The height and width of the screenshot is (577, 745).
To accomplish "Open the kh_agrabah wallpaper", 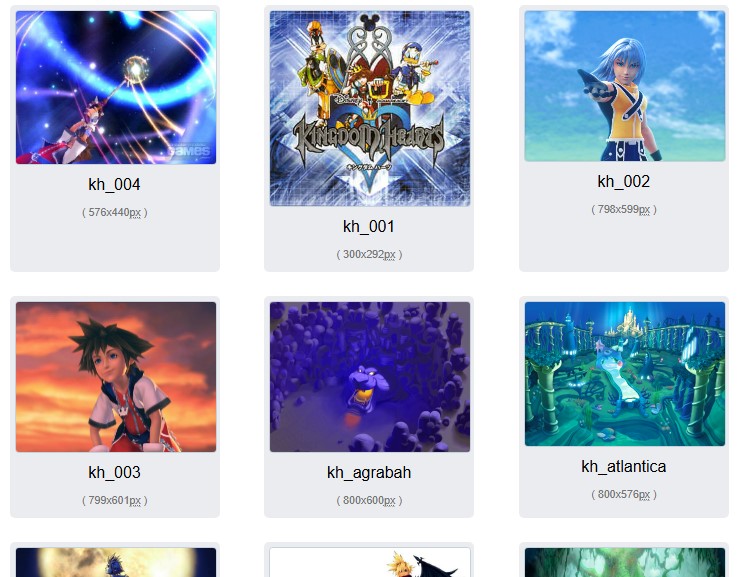I will [x=369, y=377].
